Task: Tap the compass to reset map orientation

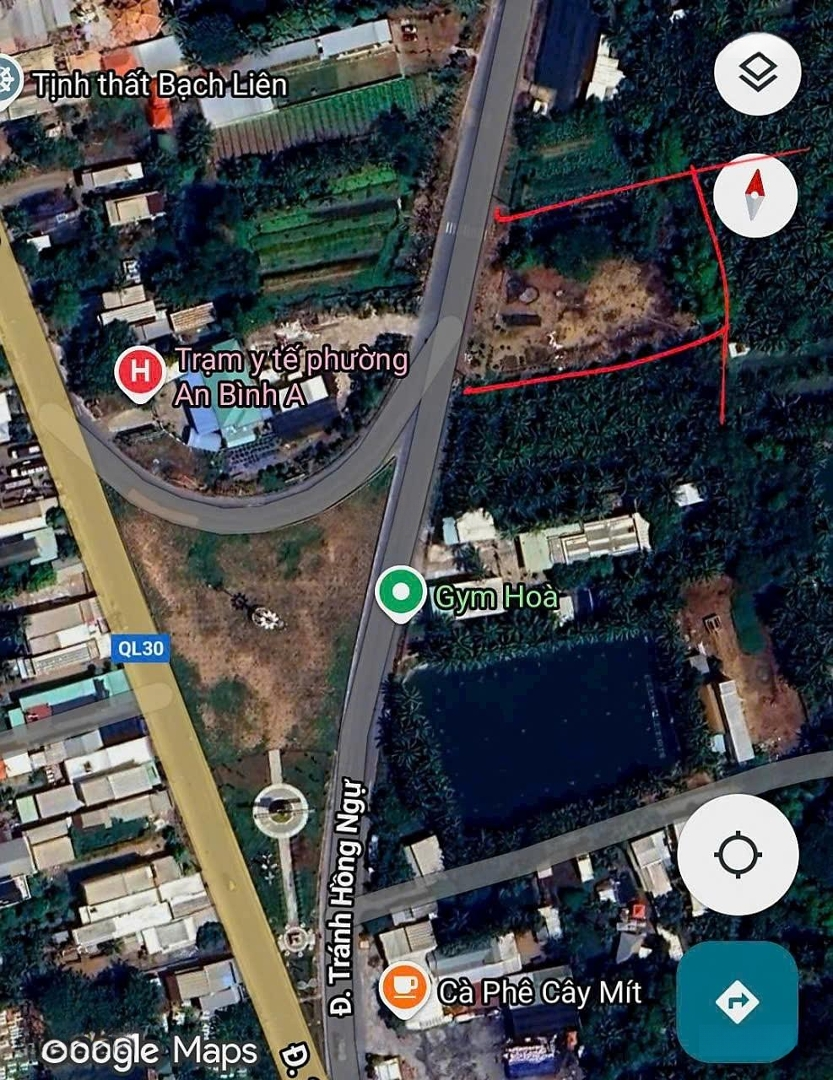Action: point(756,195)
